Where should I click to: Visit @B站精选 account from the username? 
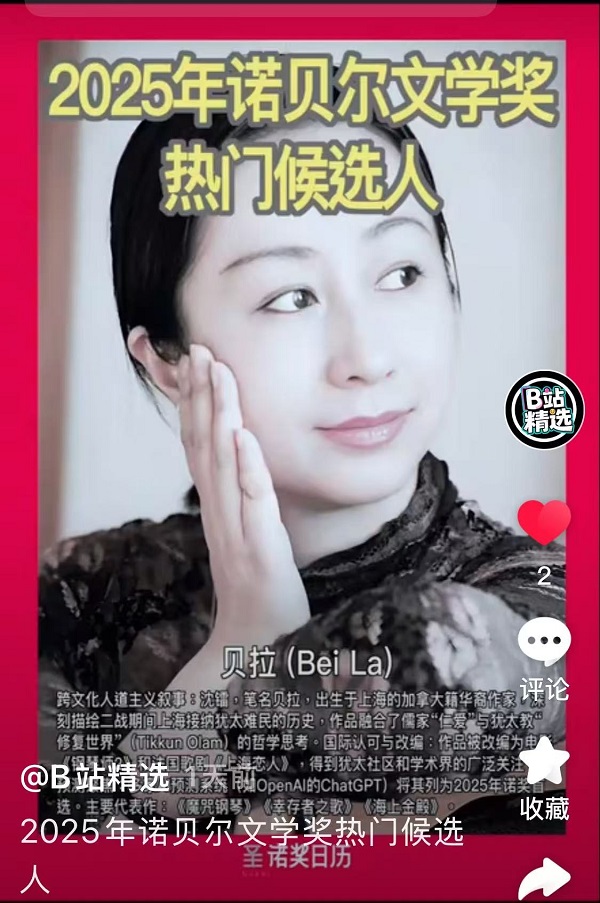[x=96, y=775]
